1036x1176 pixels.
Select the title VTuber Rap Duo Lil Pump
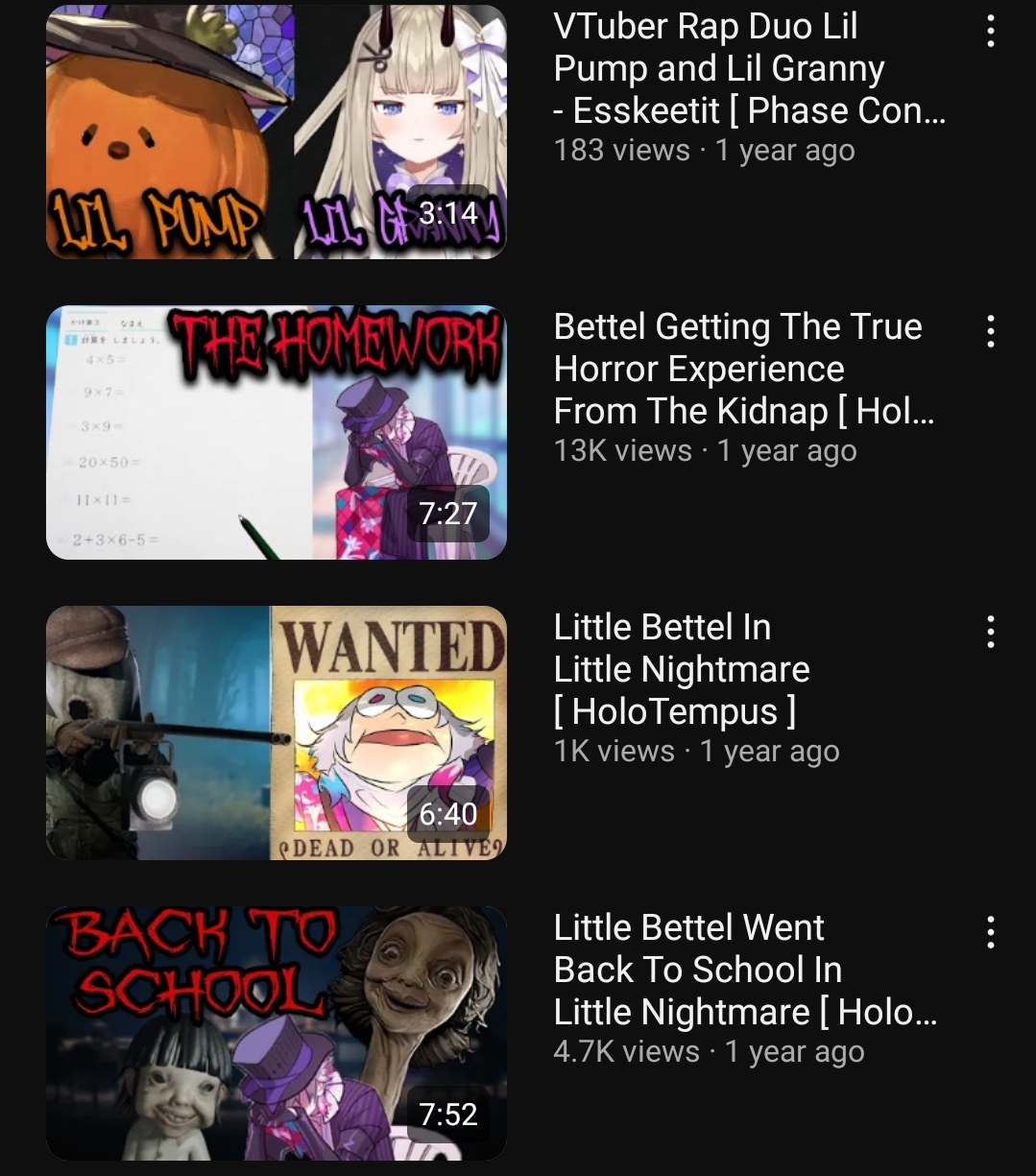pos(749,68)
